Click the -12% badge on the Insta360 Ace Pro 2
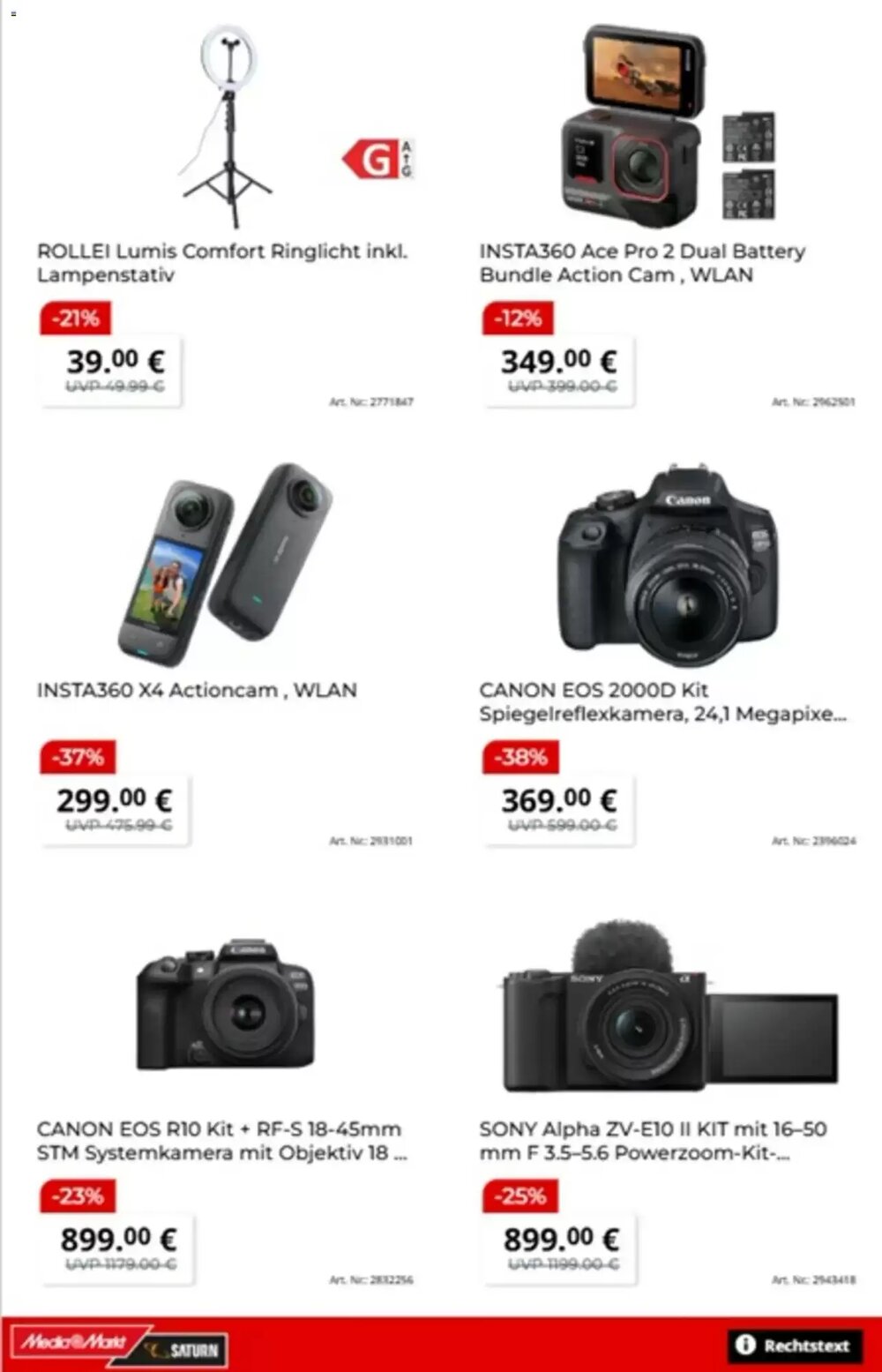The width and height of the screenshot is (882, 1372). pos(517,319)
